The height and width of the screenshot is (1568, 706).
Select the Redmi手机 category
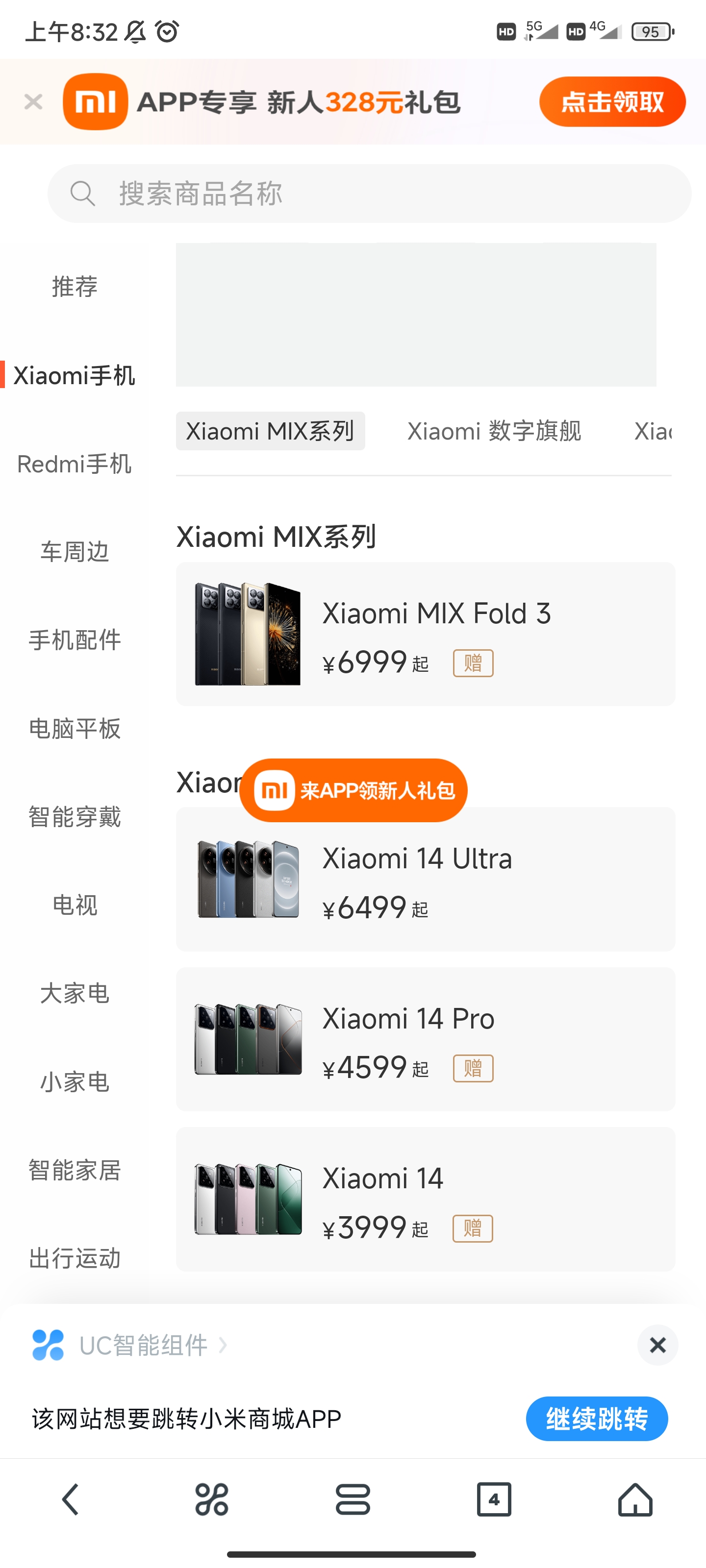(75, 465)
